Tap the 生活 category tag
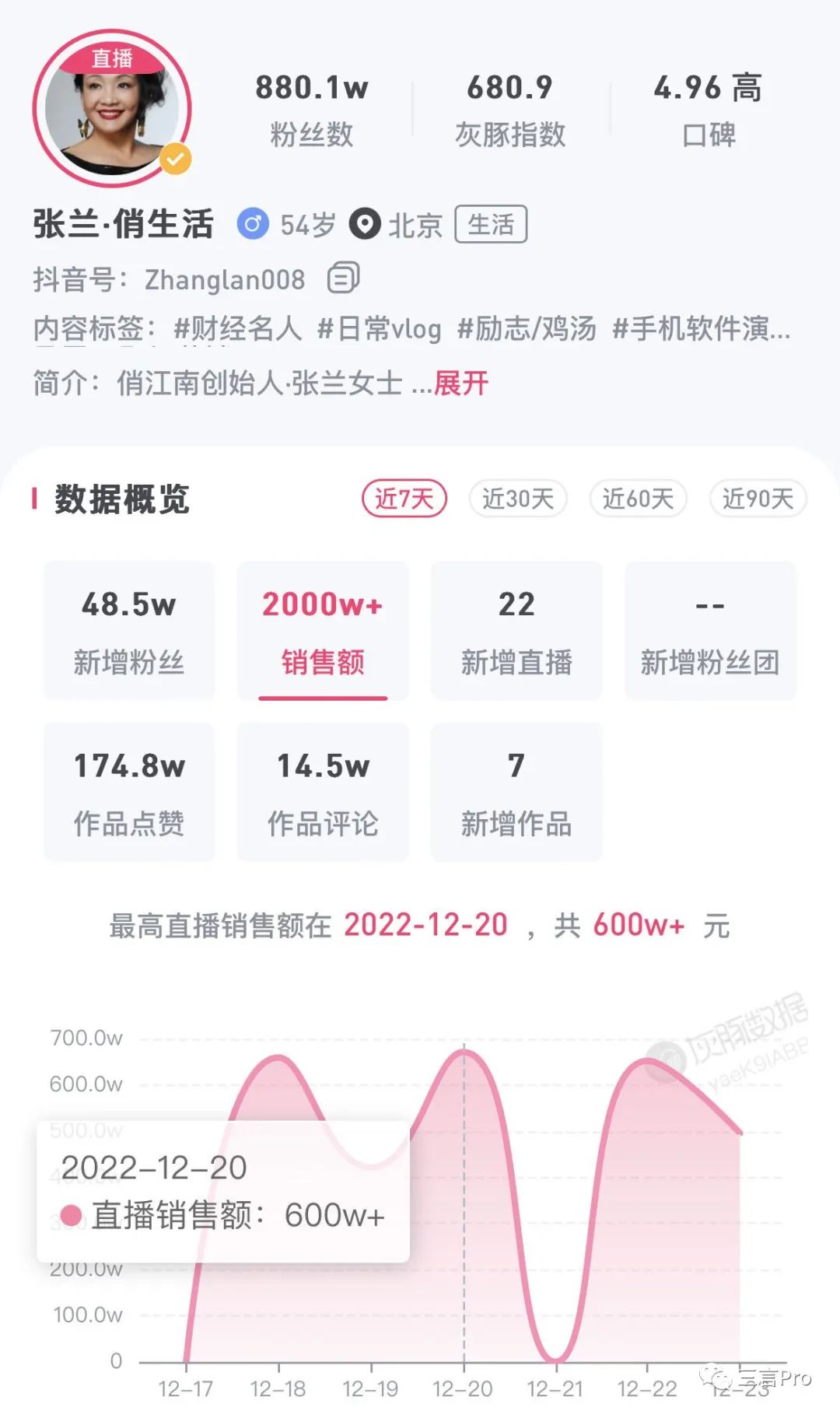Screen dimensions: 840x1415 491,225
